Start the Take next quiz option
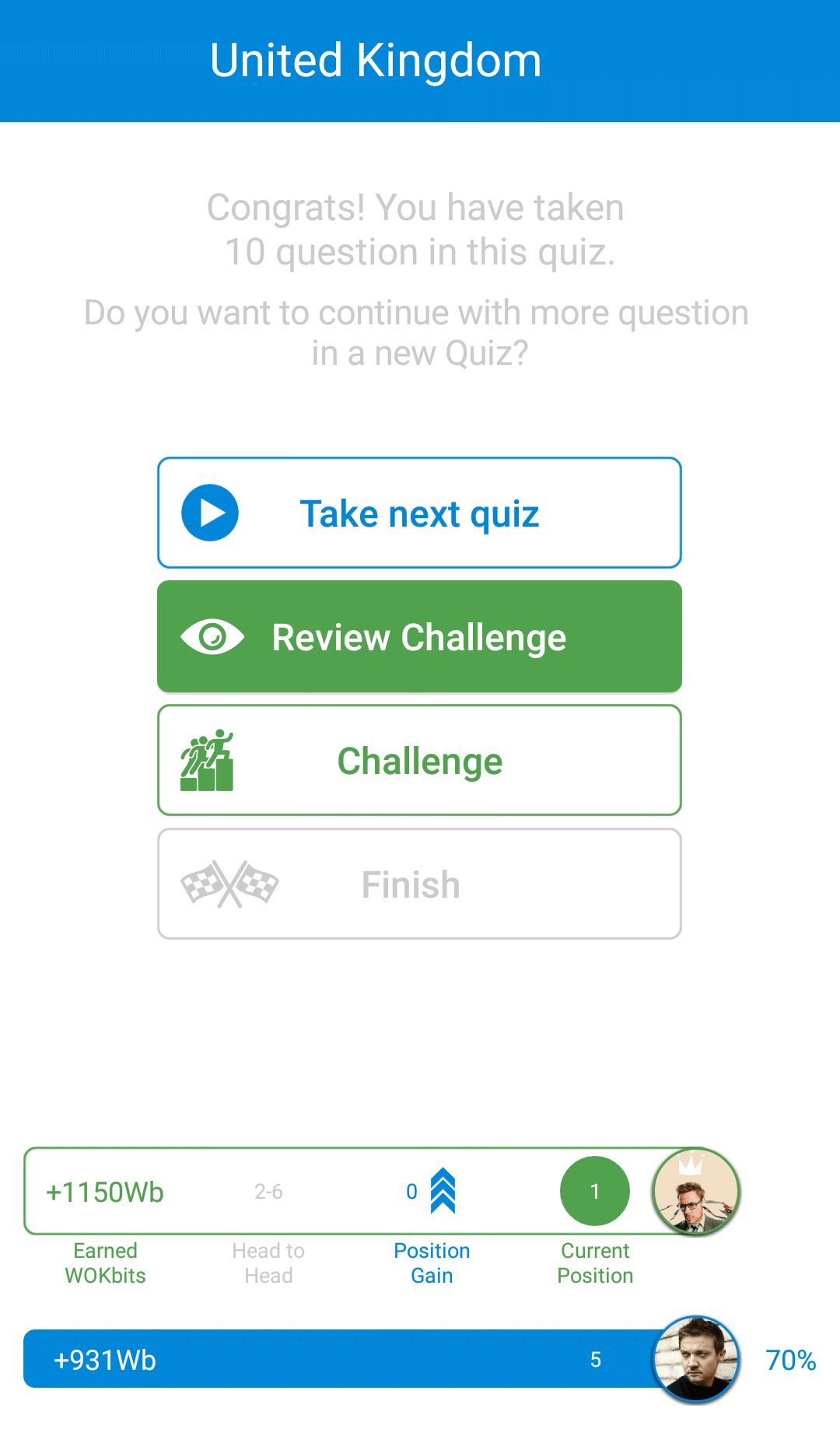The image size is (840, 1429). point(419,513)
